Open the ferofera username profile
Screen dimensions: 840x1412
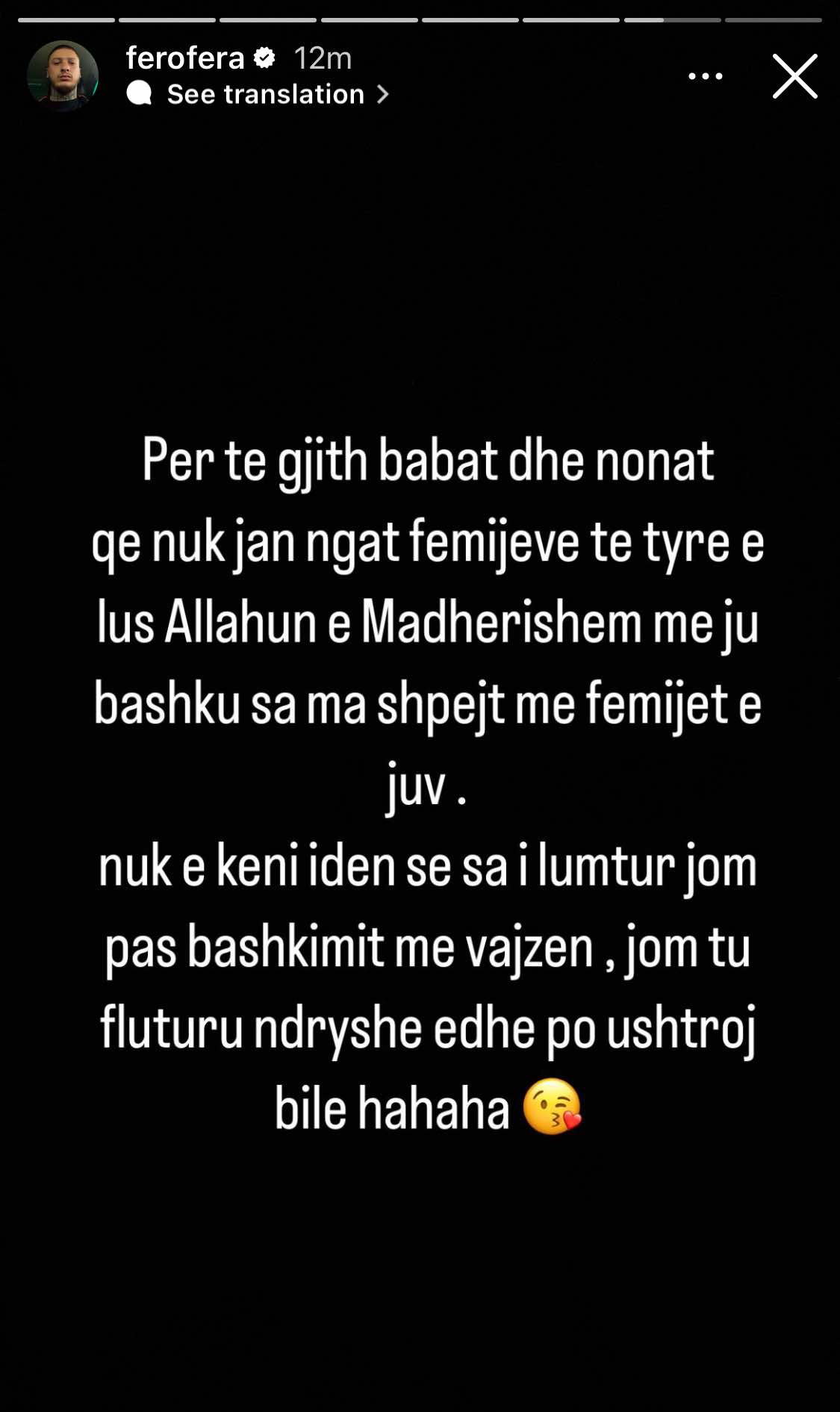pyautogui.click(x=184, y=57)
